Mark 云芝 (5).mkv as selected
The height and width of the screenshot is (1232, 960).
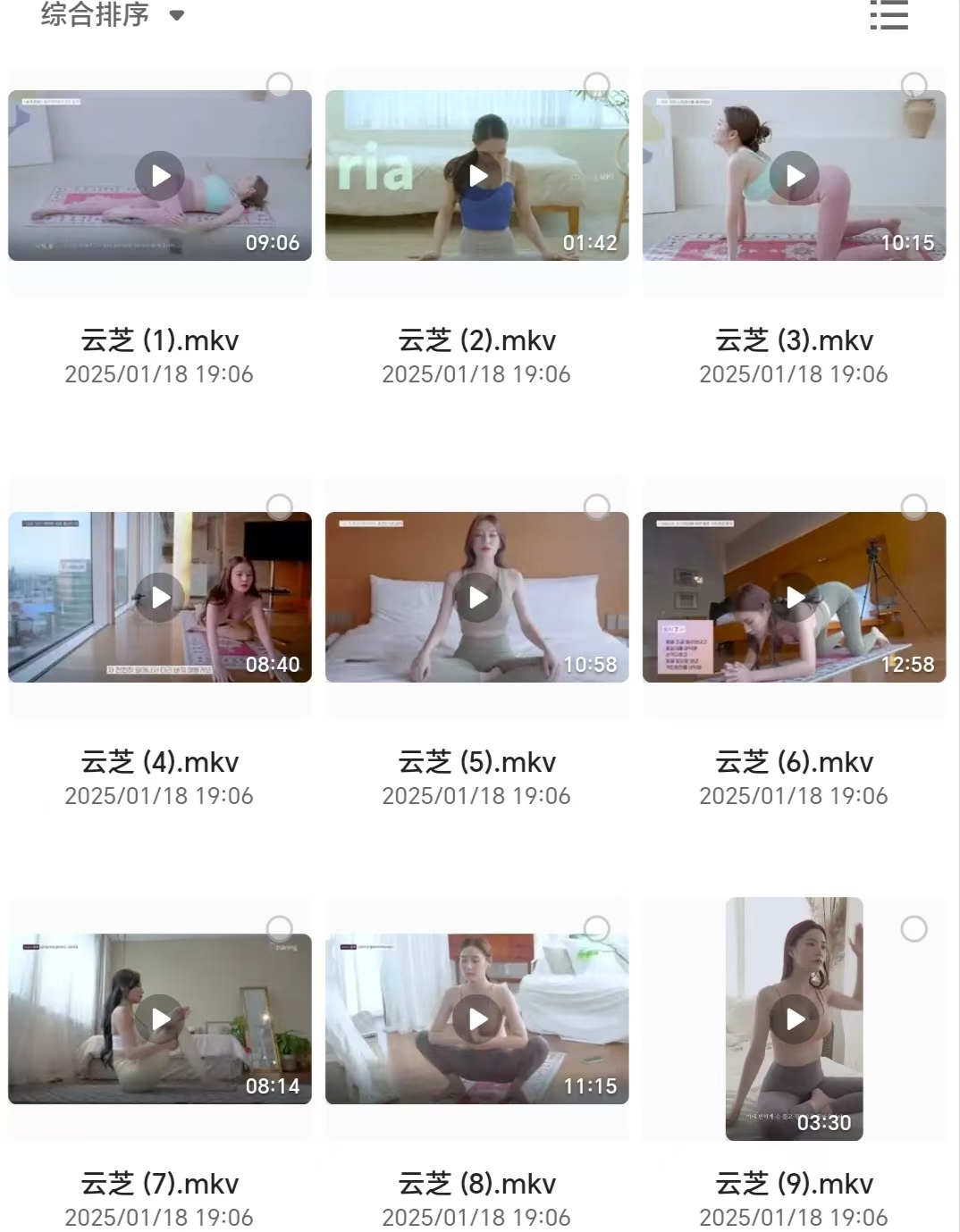[596, 507]
